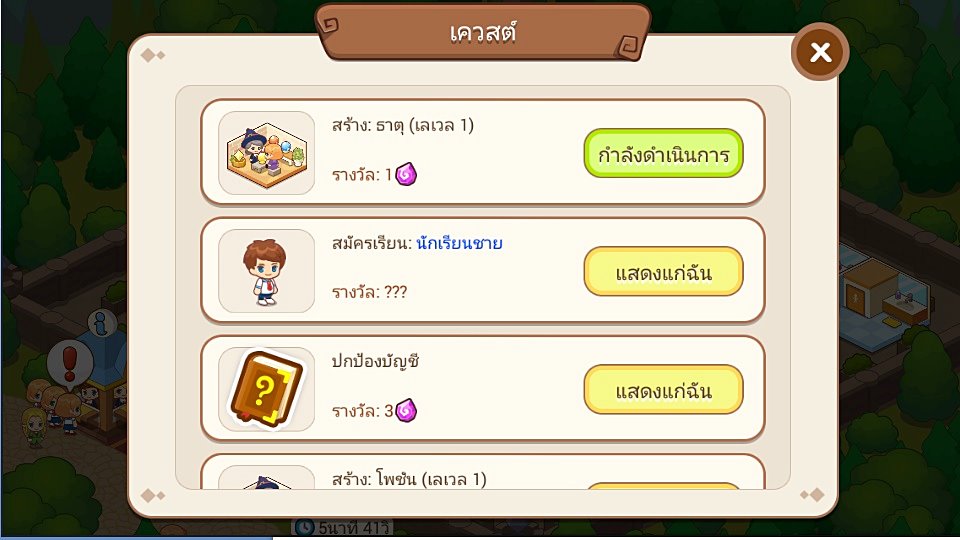
Task: Tap แสดงแก่ฉัน for the สมัครเรียน quest
Action: click(663, 271)
